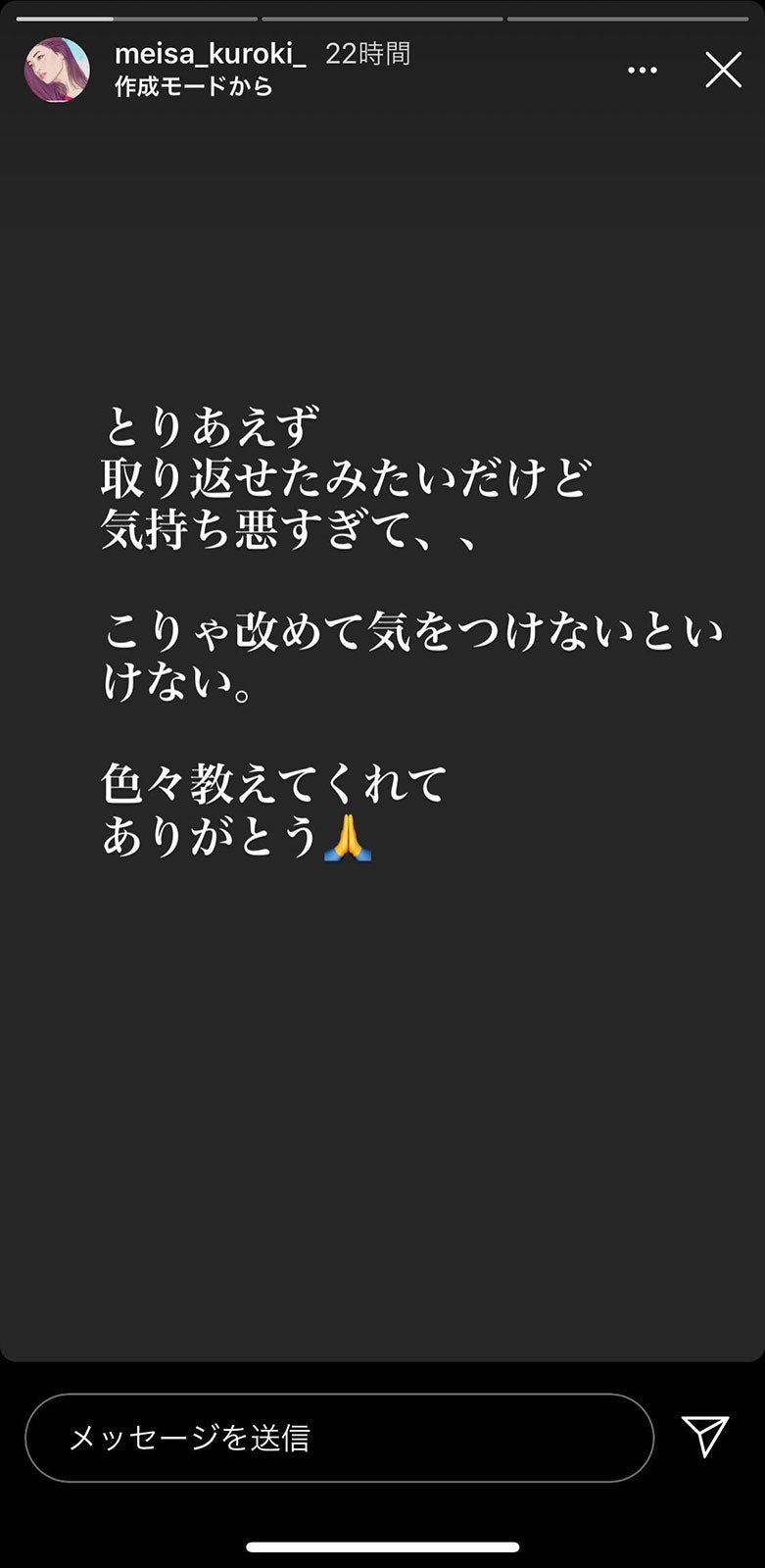Open the story viewer options via the ellipsis

point(642,70)
